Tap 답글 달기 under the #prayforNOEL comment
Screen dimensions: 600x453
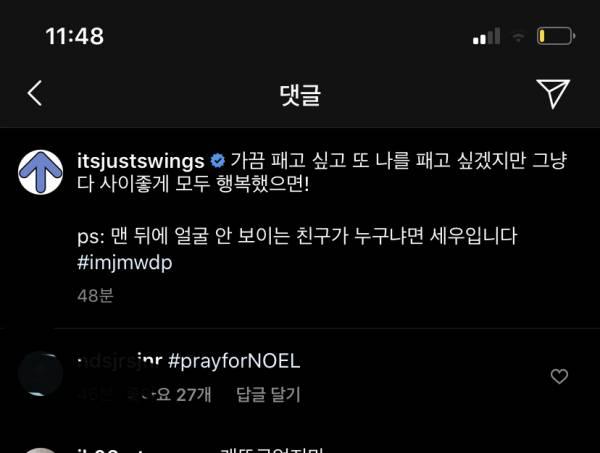[267, 394]
